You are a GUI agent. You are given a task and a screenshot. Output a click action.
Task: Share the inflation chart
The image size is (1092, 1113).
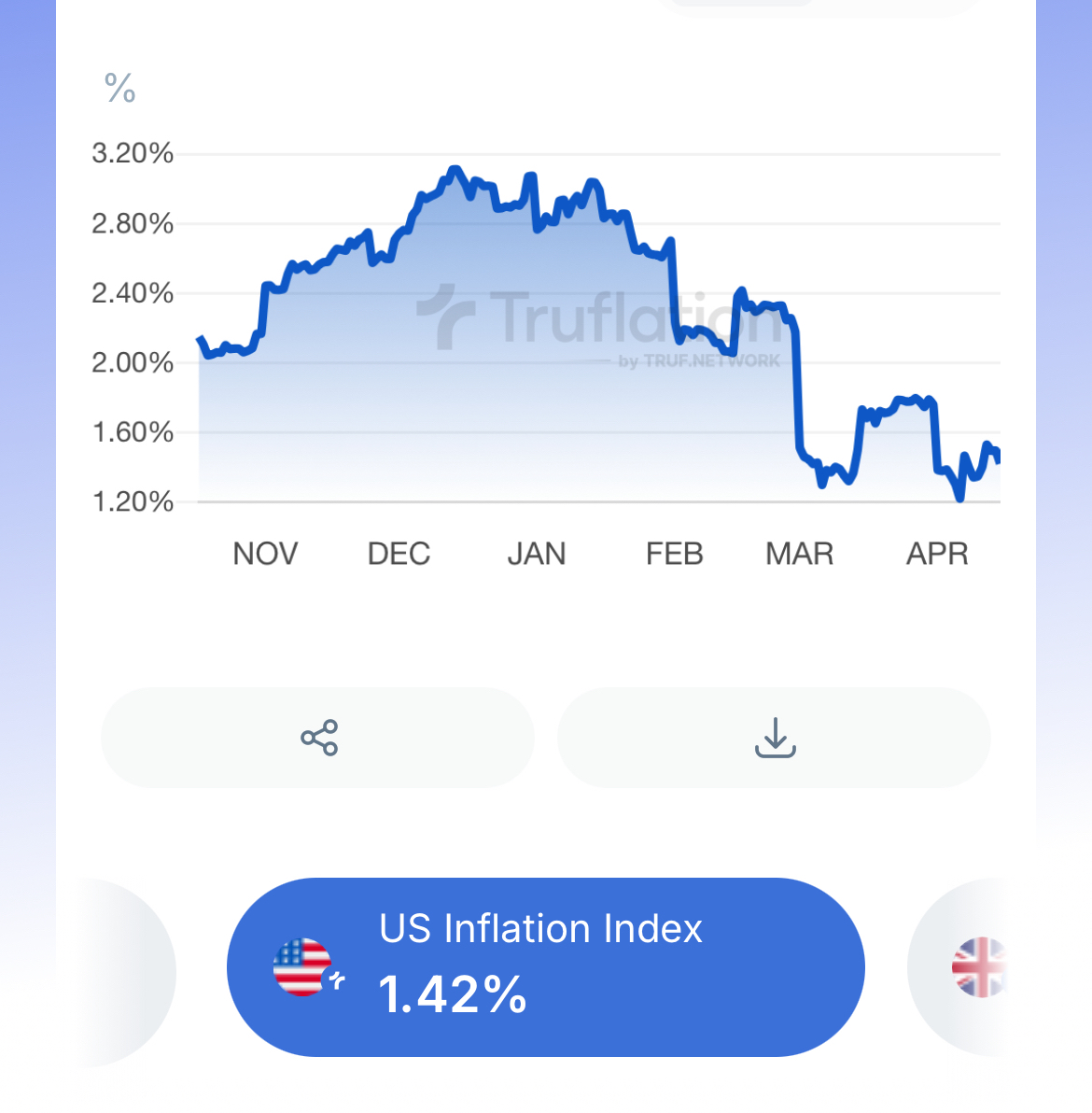318,738
